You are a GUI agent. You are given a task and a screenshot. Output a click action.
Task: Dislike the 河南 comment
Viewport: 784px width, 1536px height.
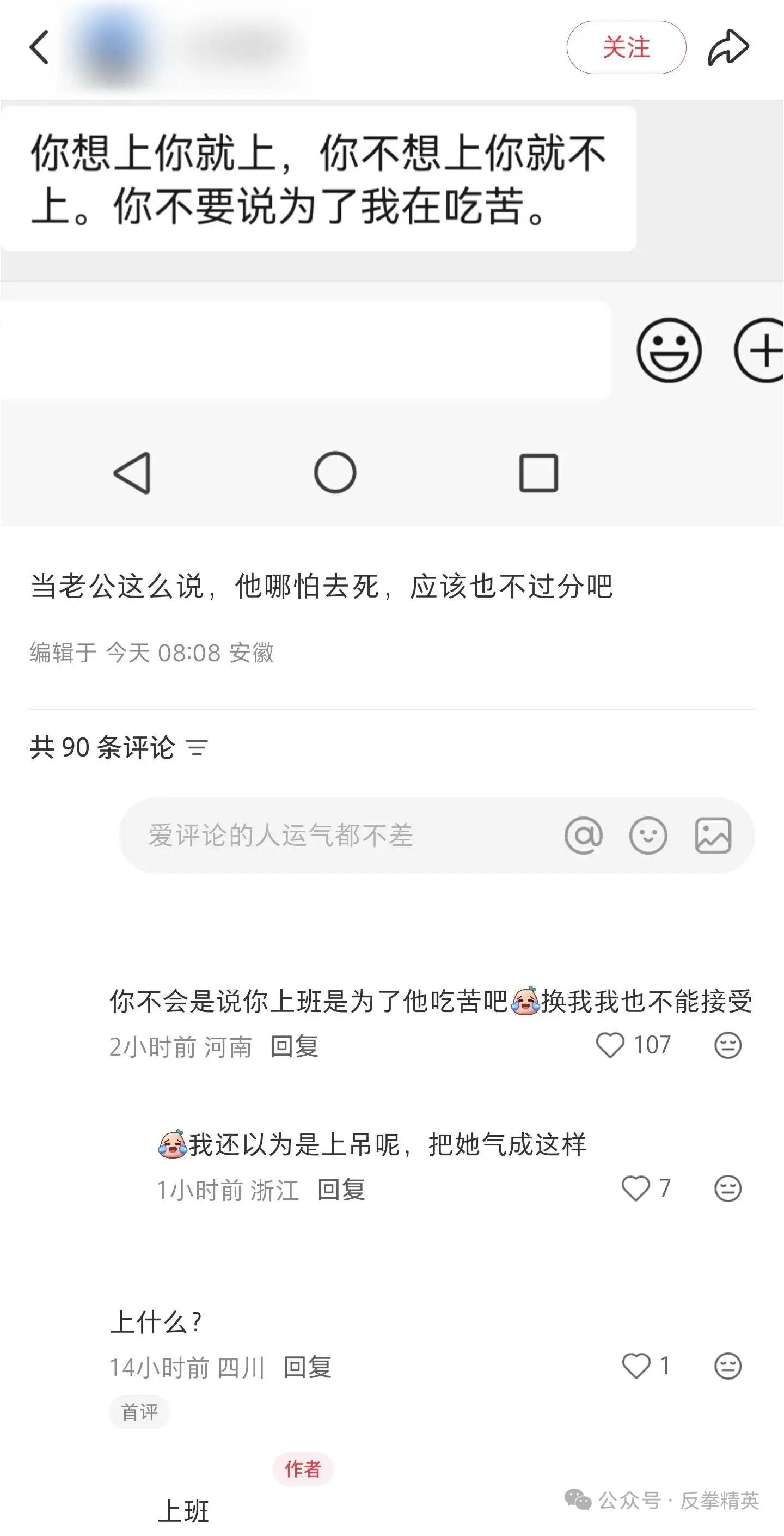click(x=727, y=1045)
